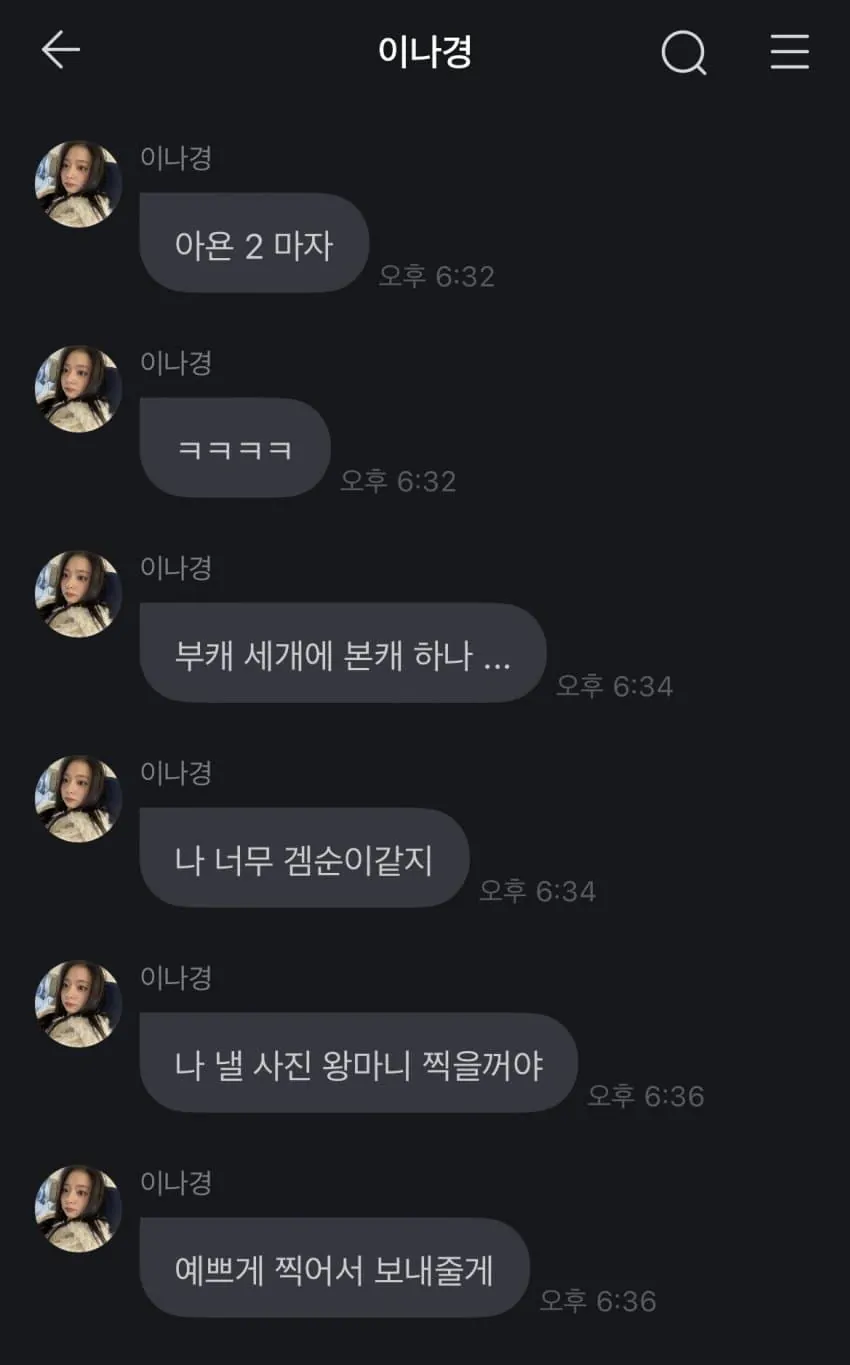Open the hamburger menu
The image size is (850, 1365).
pos(789,51)
